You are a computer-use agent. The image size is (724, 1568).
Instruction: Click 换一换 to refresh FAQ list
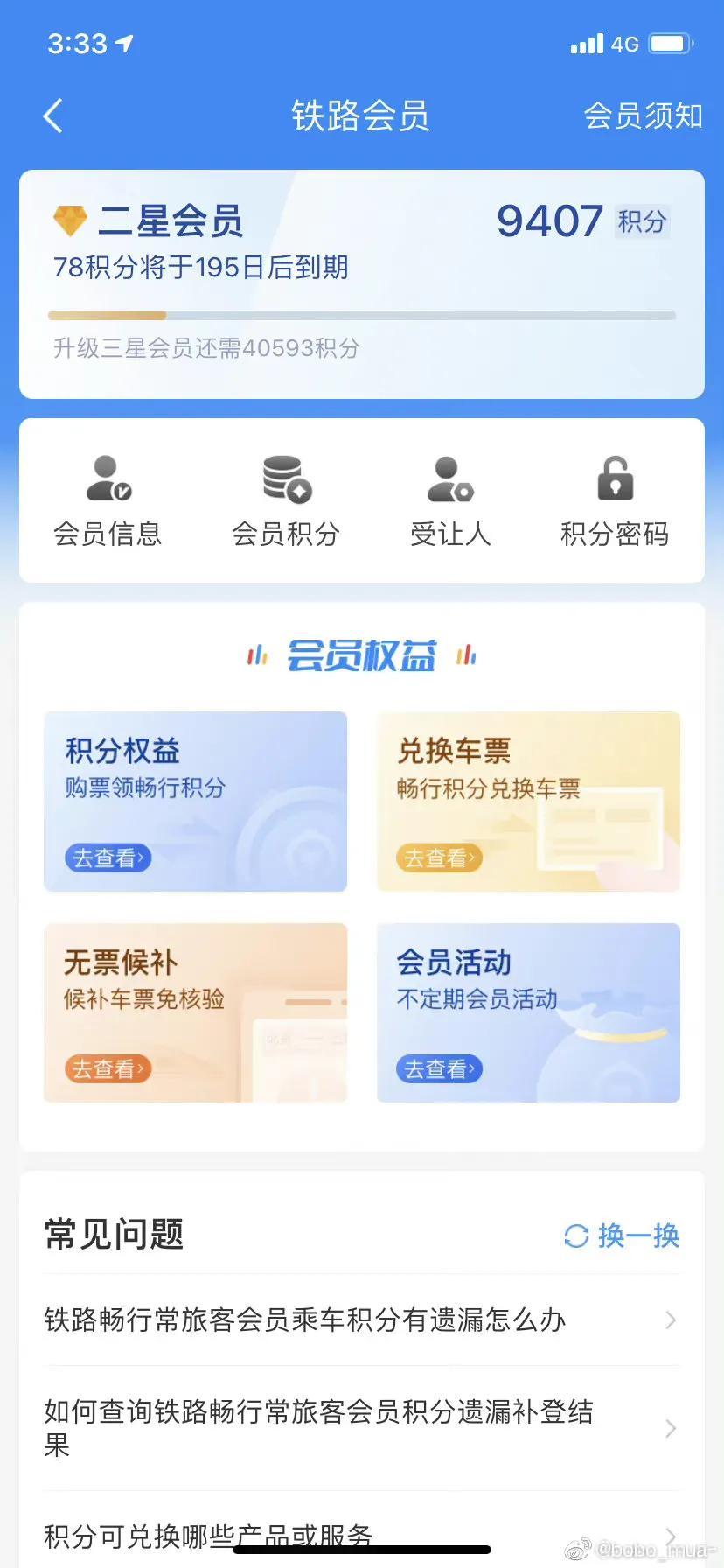tap(636, 1235)
